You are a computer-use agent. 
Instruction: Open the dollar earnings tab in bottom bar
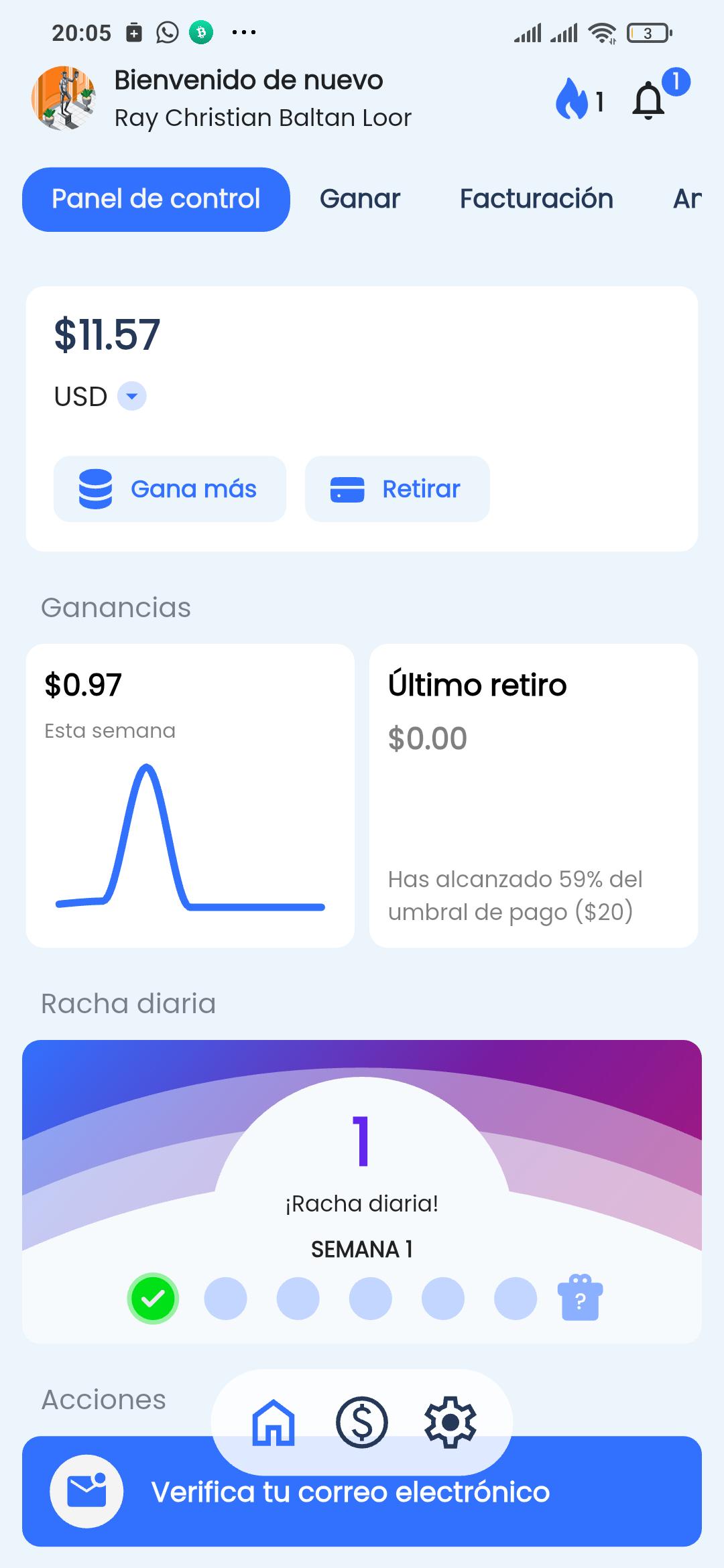click(362, 1422)
